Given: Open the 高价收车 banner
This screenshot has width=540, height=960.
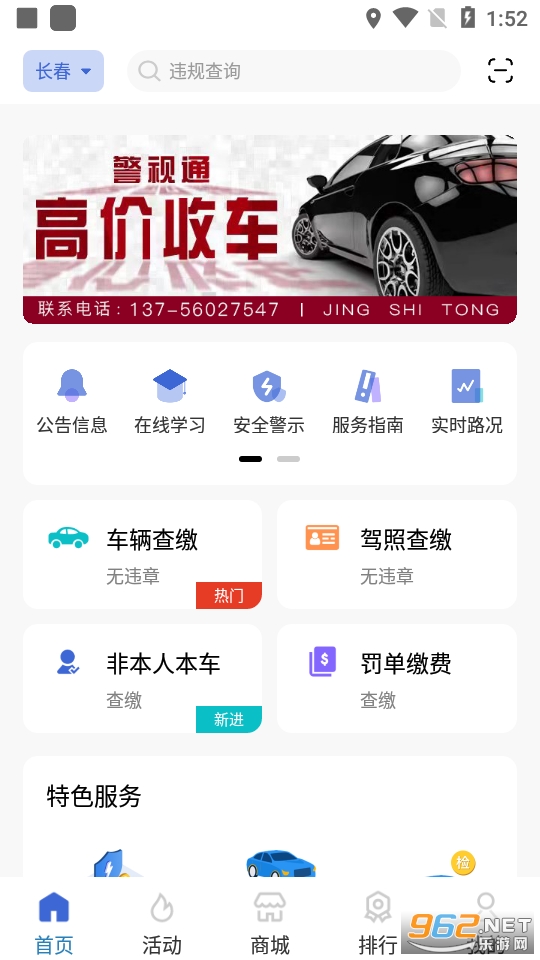Looking at the screenshot, I should (270, 229).
